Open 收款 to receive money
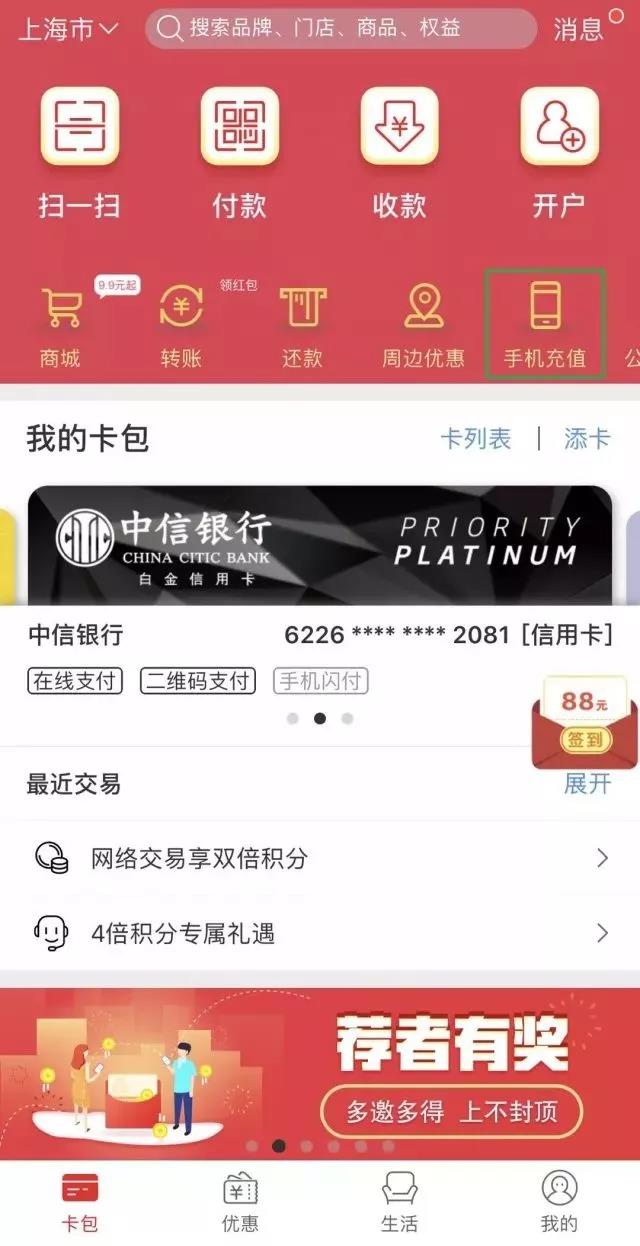Screen dimensions: 640x1246 (399, 150)
